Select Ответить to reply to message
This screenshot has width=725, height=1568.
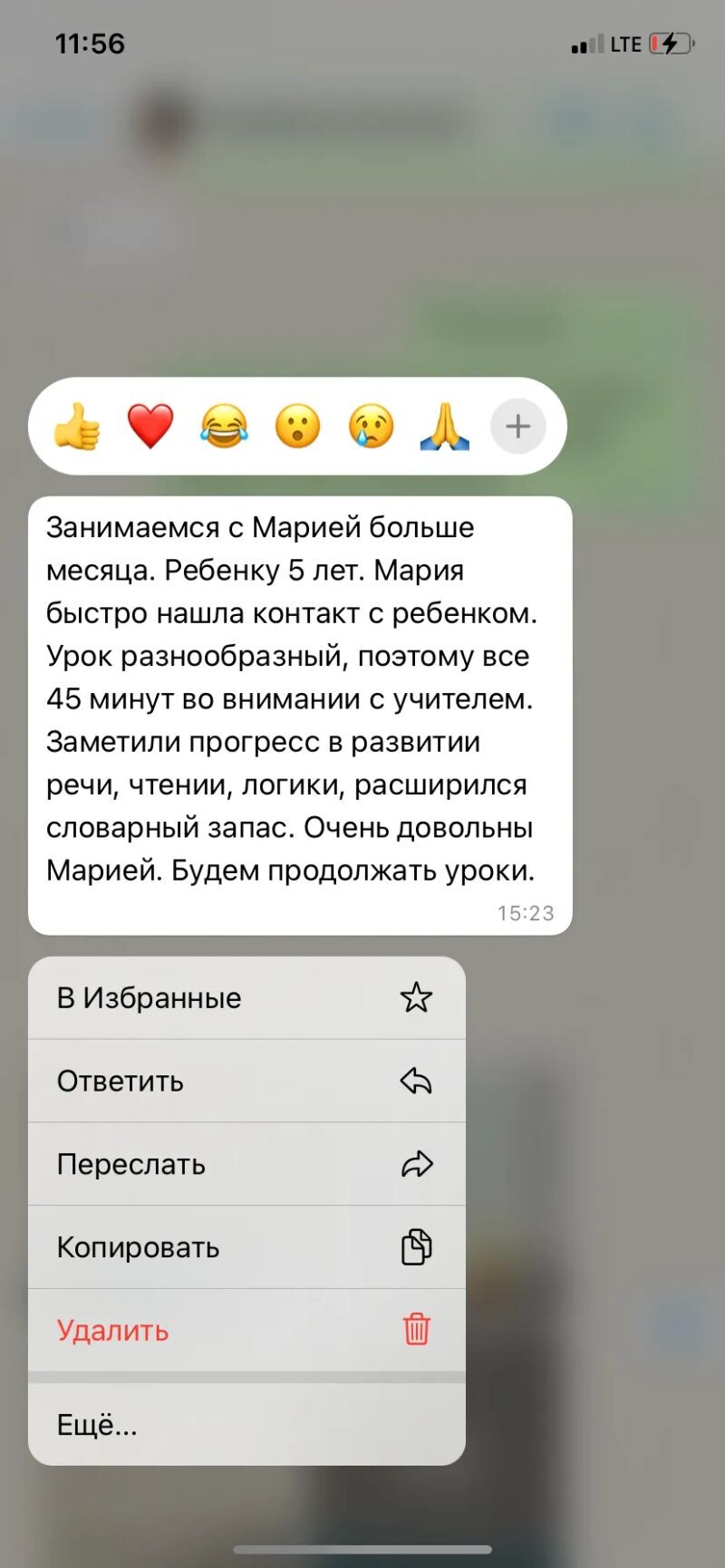coord(246,1081)
